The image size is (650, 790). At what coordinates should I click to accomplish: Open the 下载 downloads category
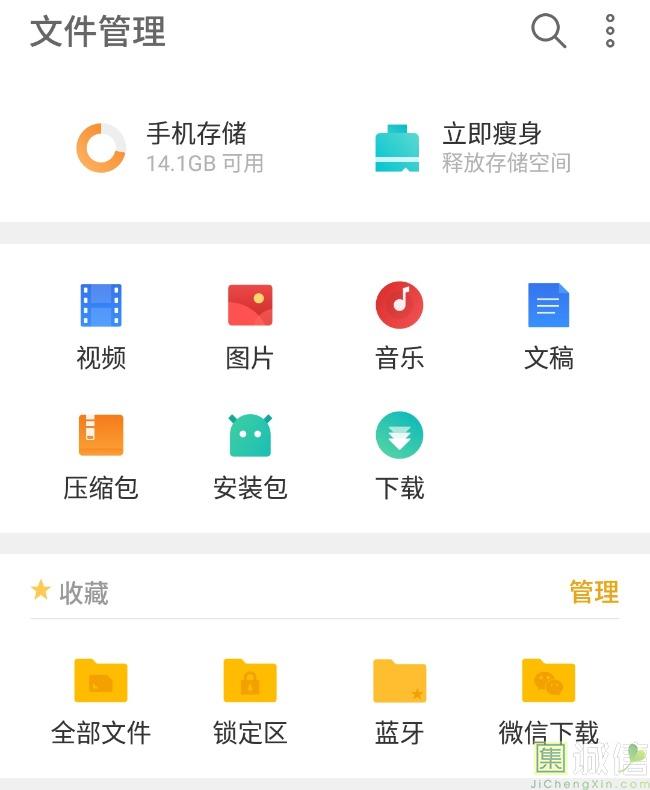pos(399,457)
